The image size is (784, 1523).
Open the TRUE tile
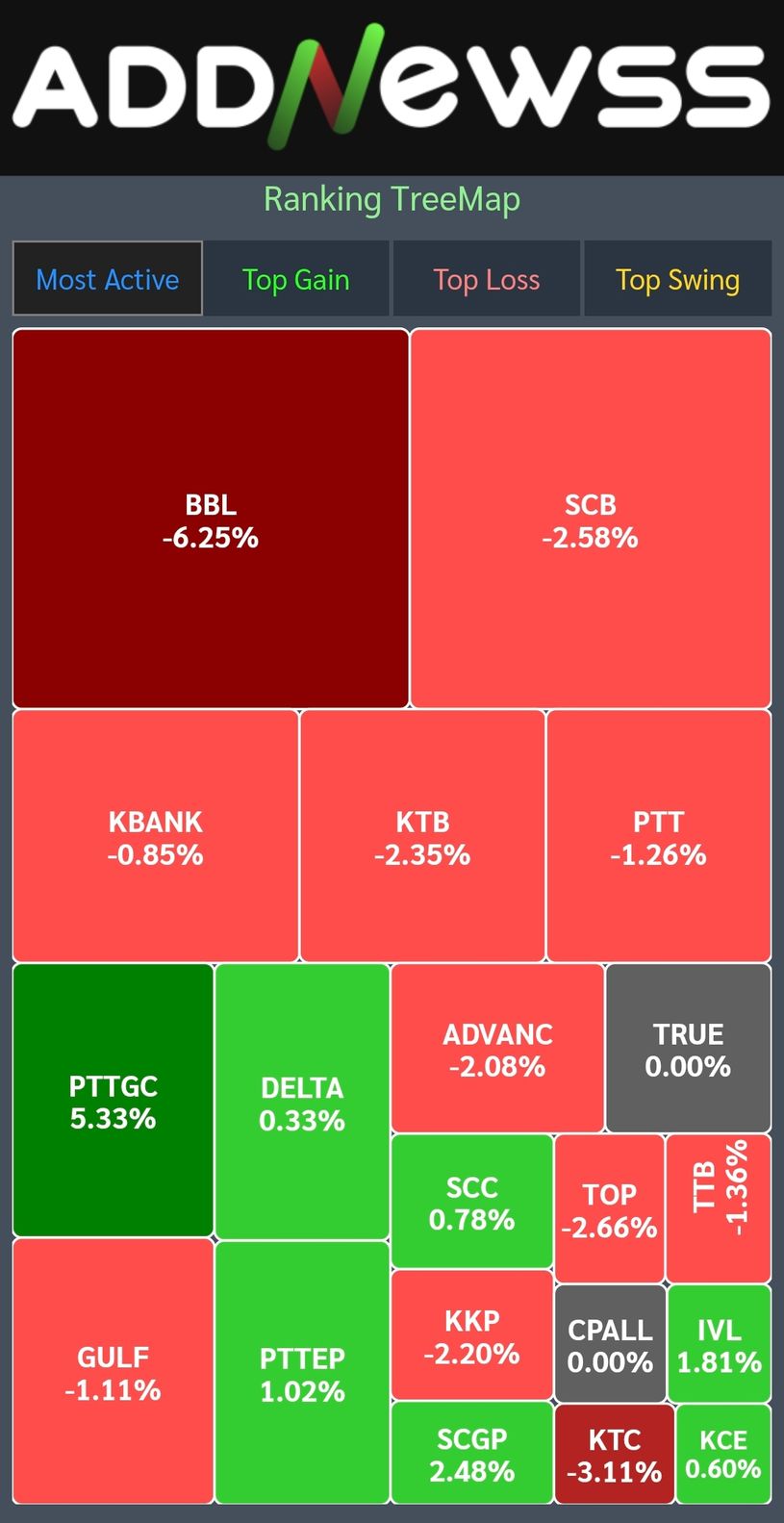pos(689,1049)
